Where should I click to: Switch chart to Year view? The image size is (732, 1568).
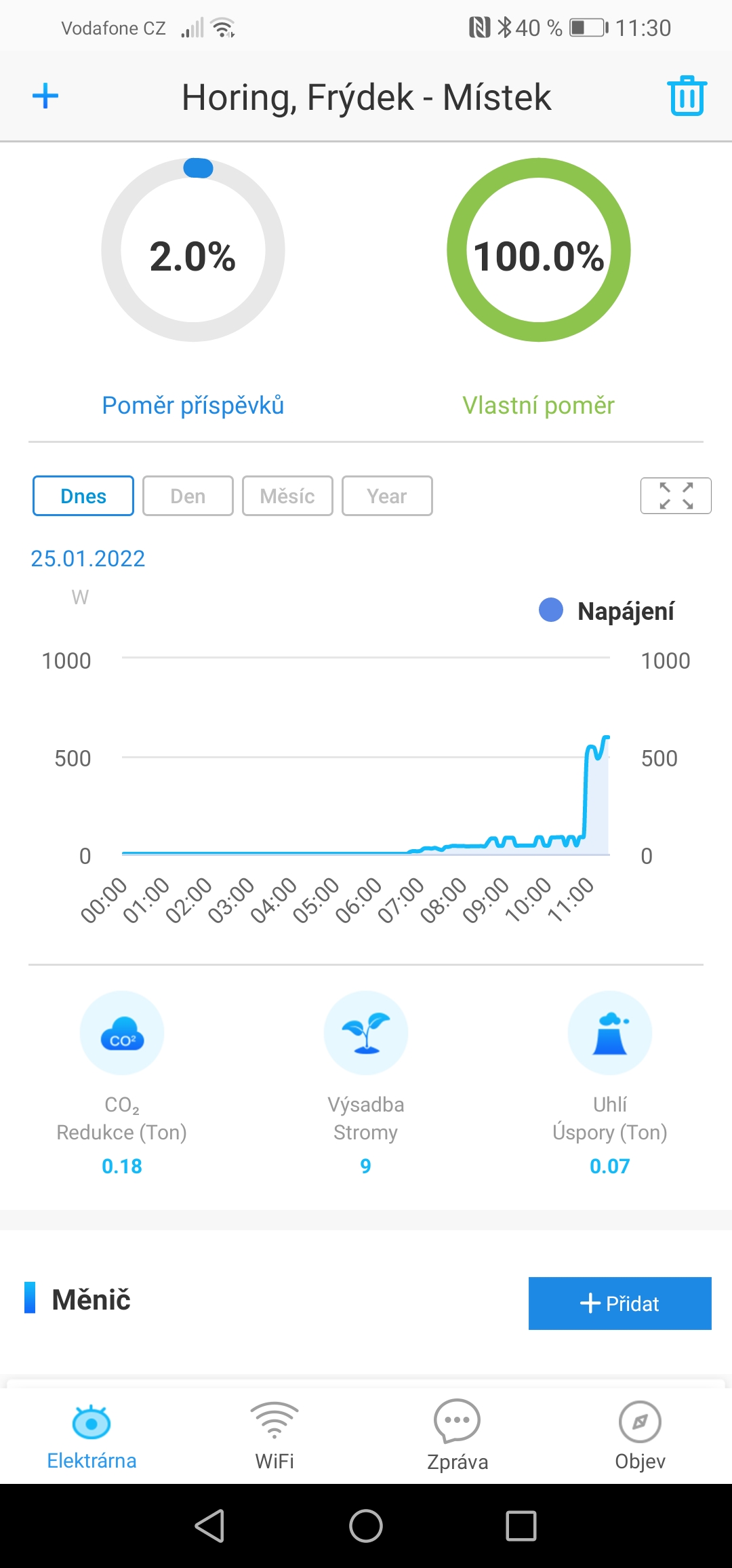pos(387,496)
